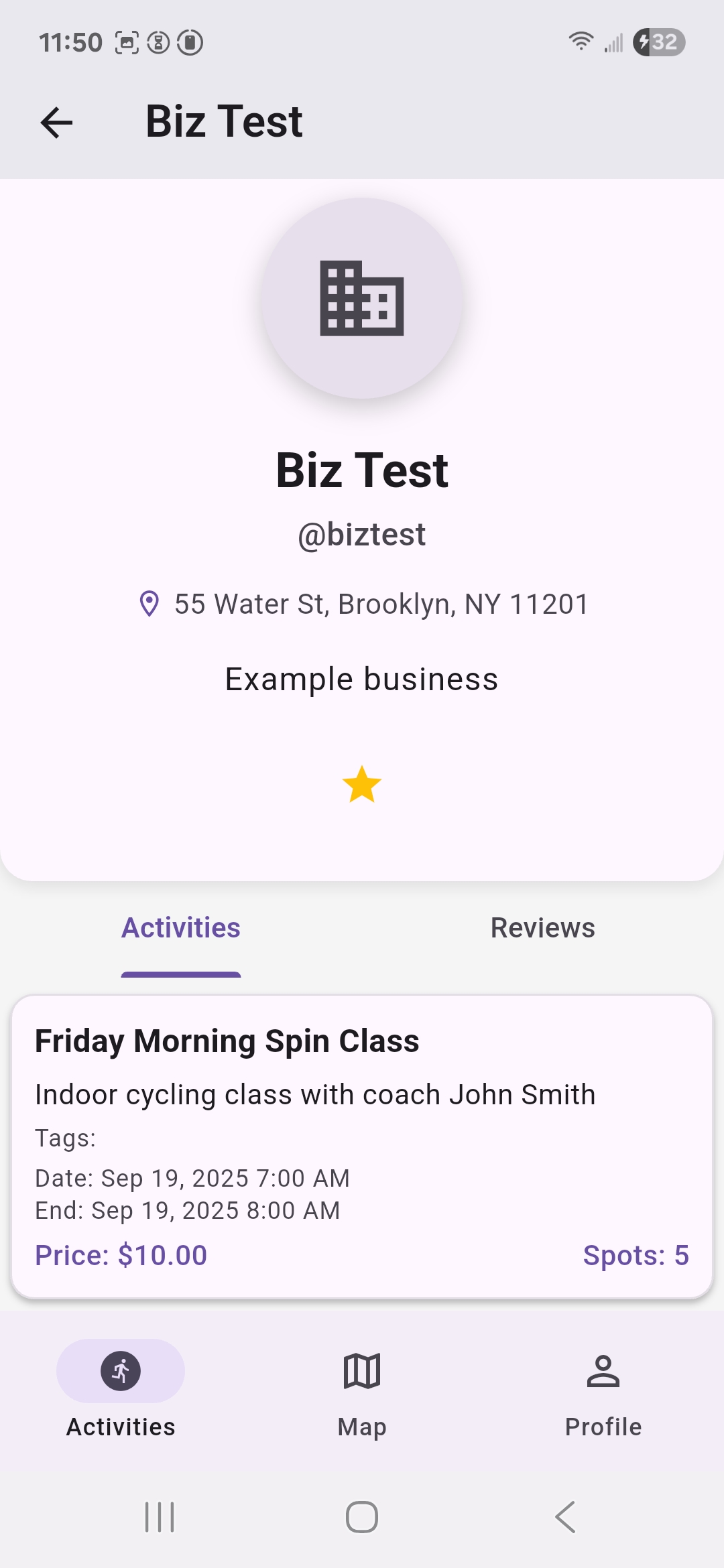The height and width of the screenshot is (1568, 724).
Task: Switch to the Activities tab
Action: [180, 927]
